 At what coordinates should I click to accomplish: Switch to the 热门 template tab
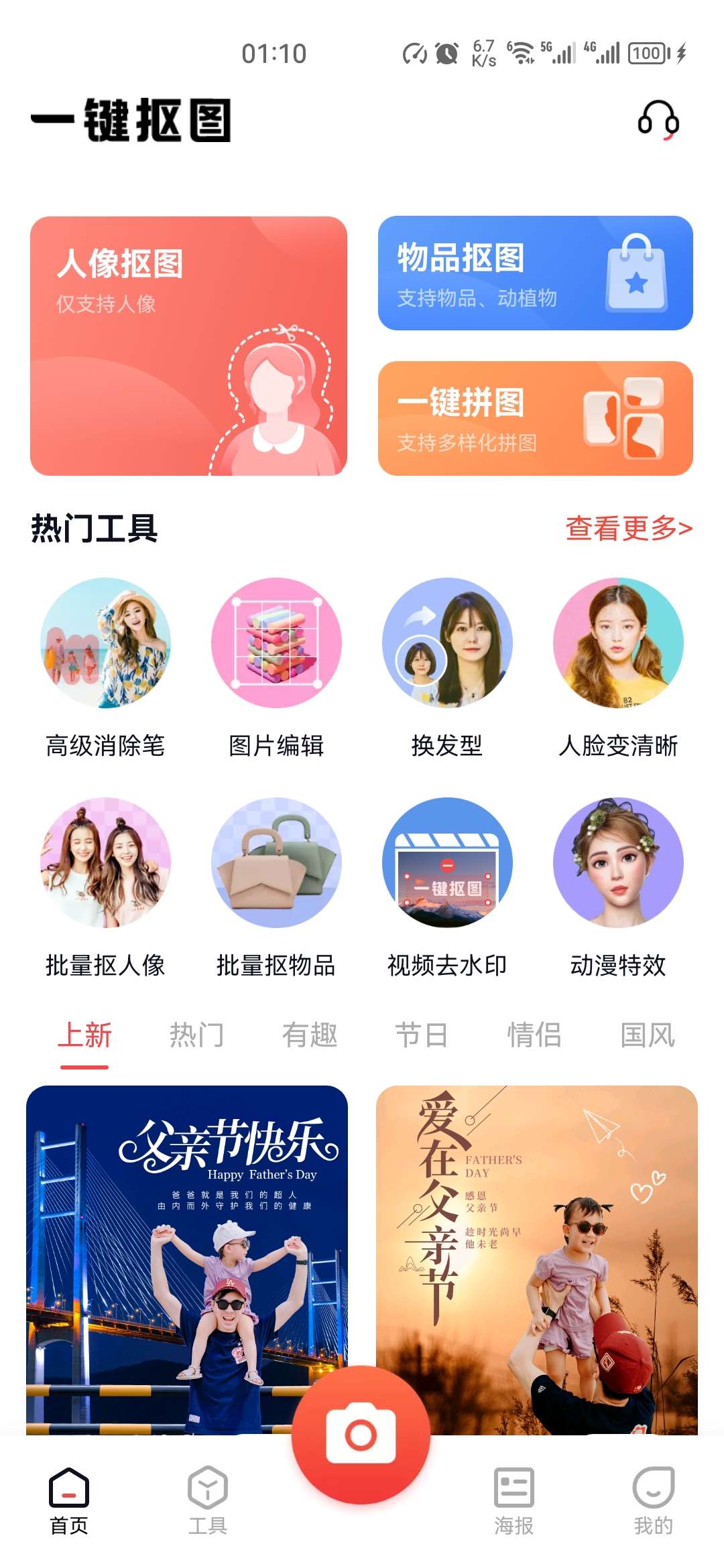coord(196,1035)
